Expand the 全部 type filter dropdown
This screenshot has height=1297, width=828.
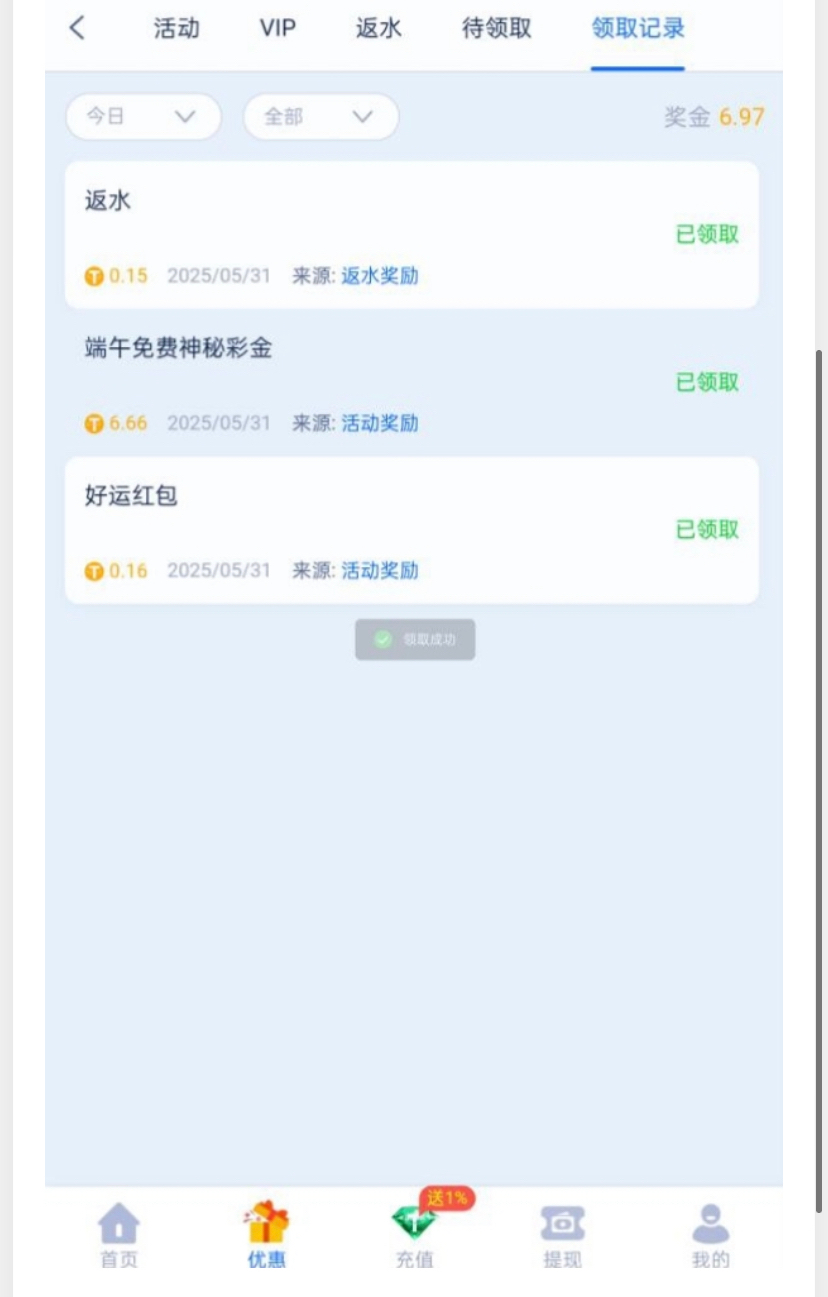pos(320,117)
